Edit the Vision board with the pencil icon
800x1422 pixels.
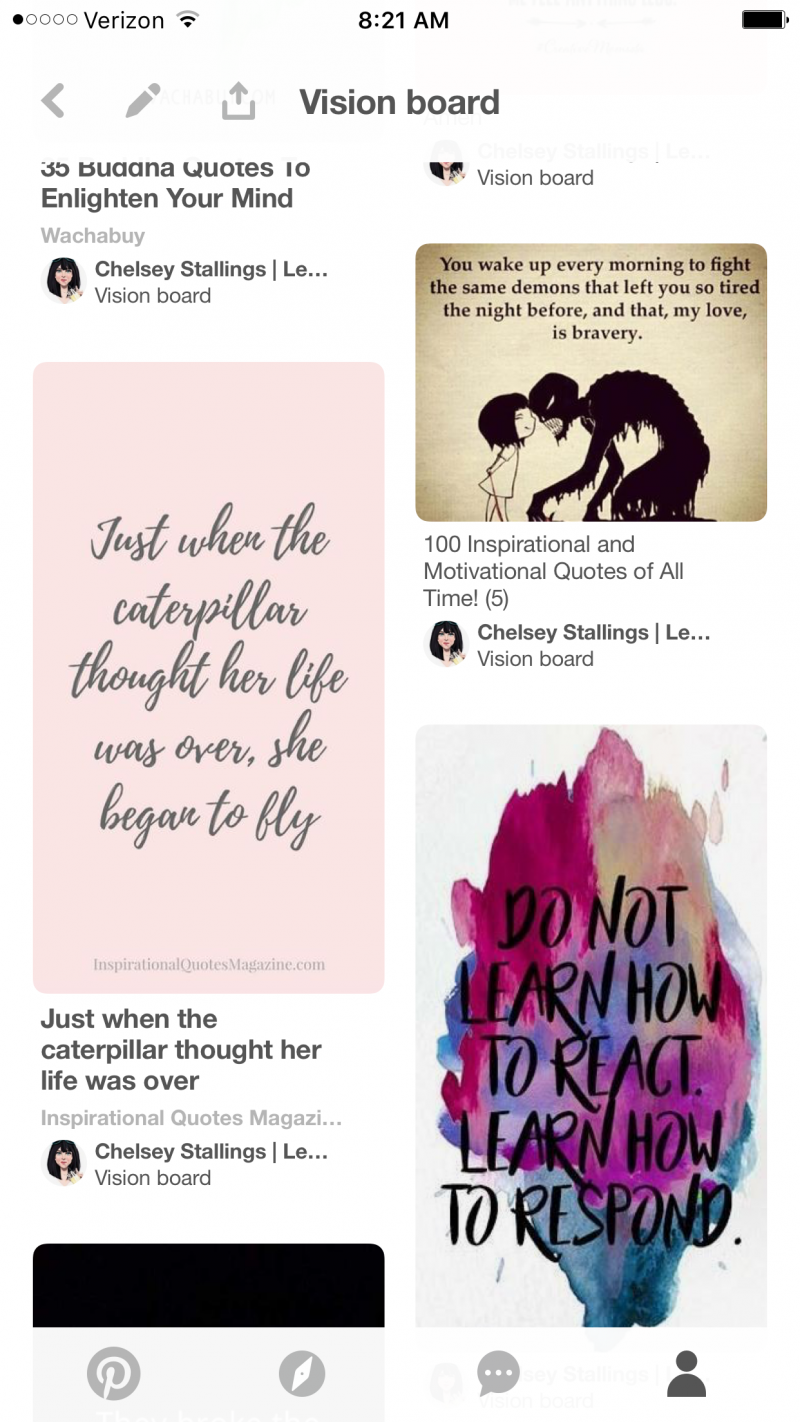pyautogui.click(x=143, y=101)
